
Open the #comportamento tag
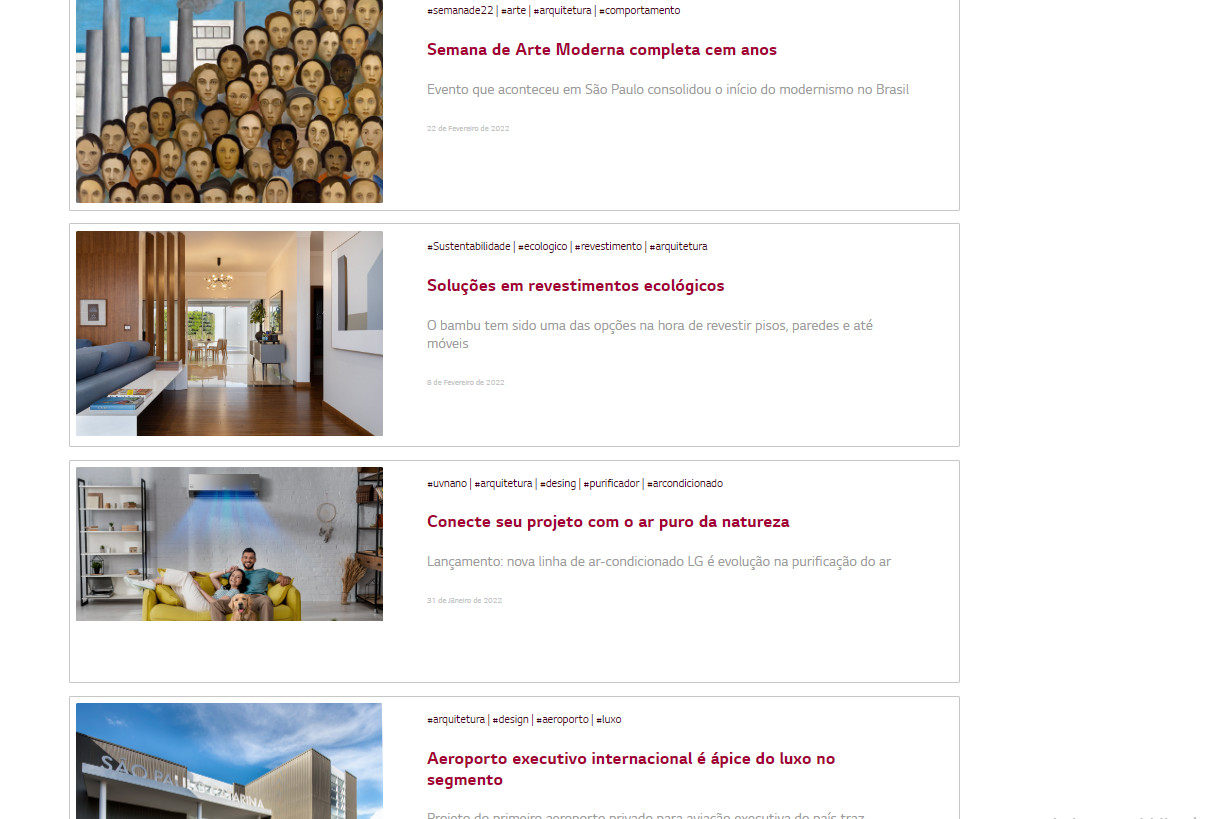point(640,11)
